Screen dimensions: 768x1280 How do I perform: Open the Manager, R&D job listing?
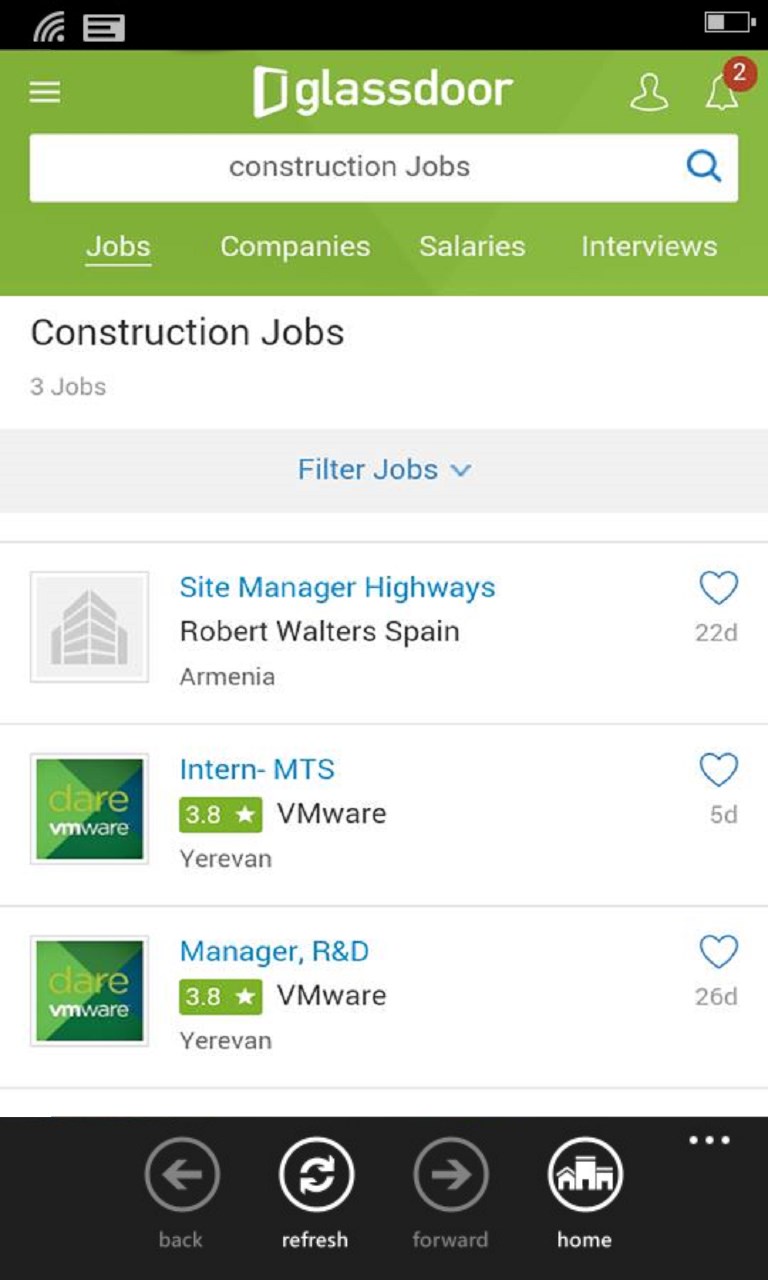coord(274,952)
